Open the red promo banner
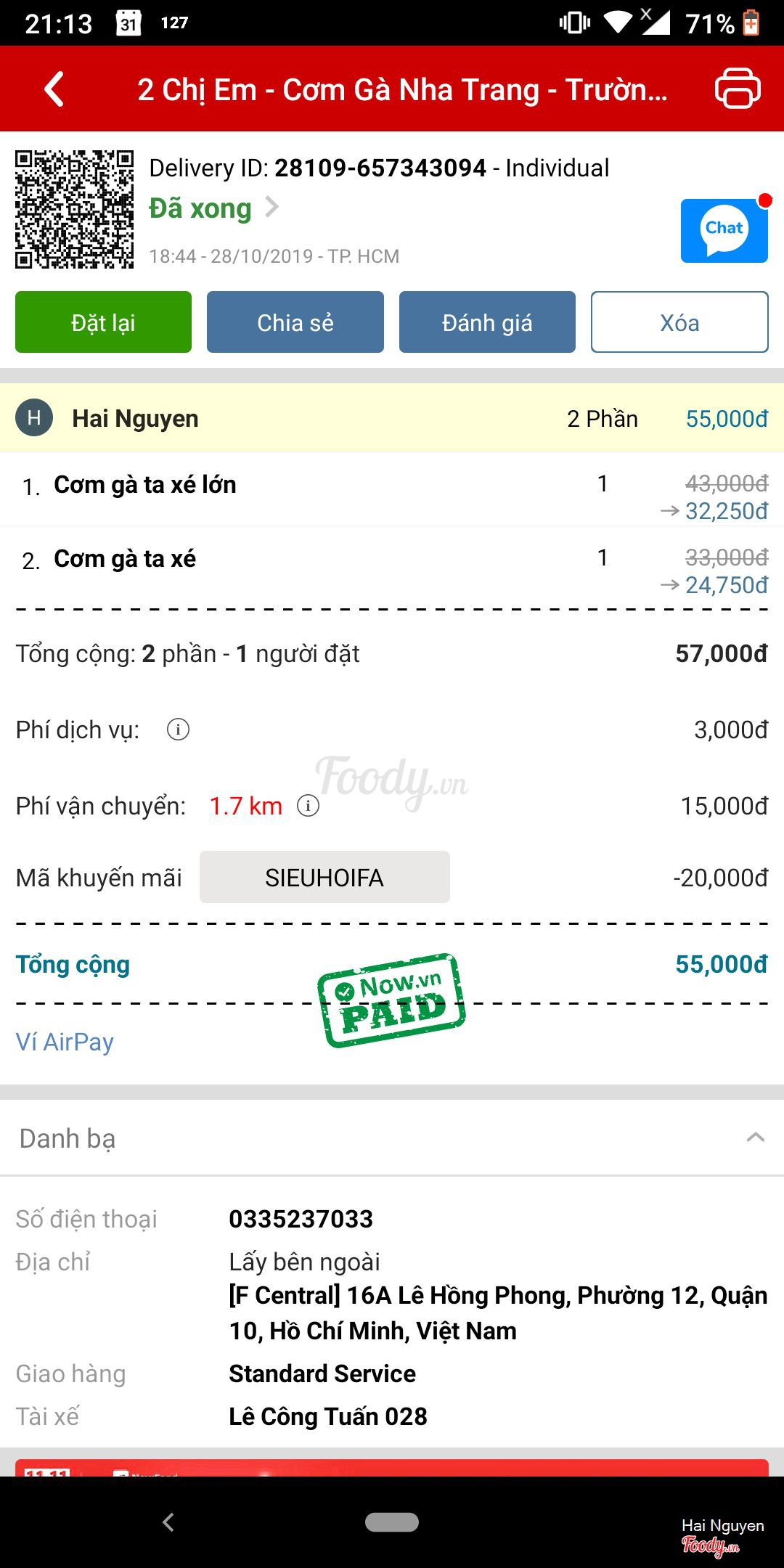The height and width of the screenshot is (1568, 784). coord(392,1467)
